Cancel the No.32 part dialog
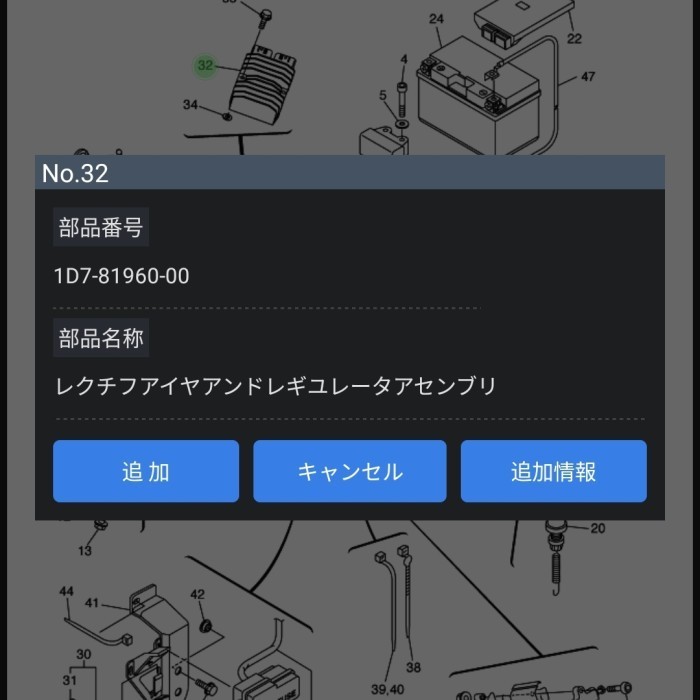 pos(349,471)
